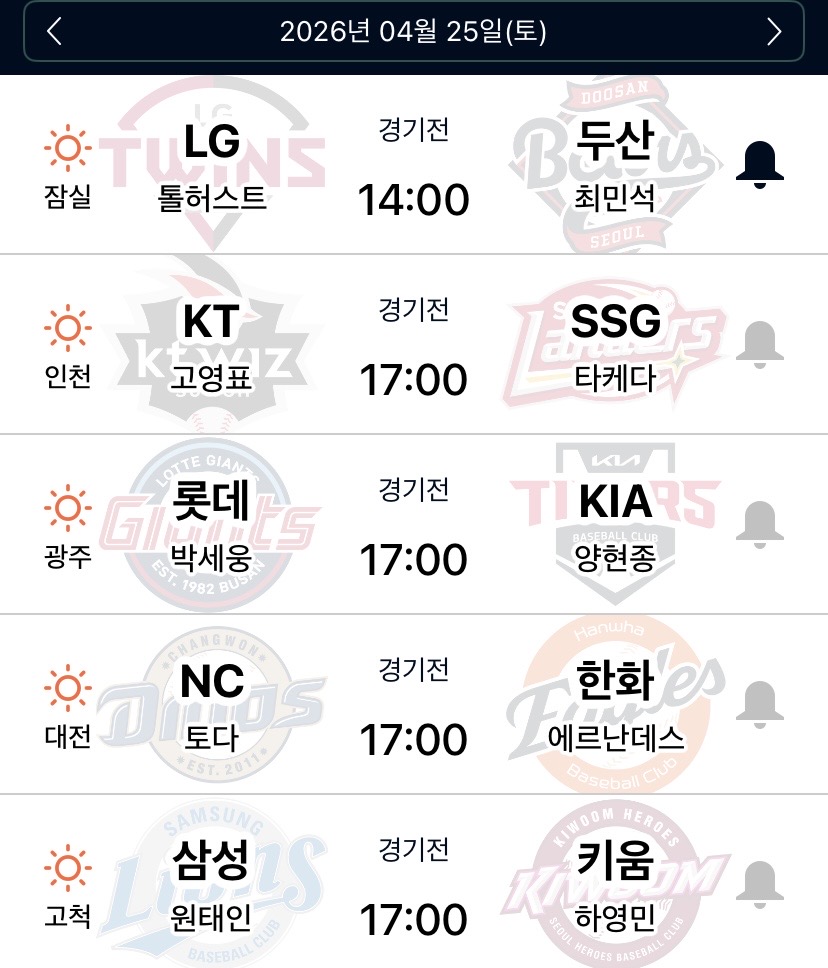Screen dimensions: 828x968
Task: Enable alert bell for 롯데 vs KIA game
Action: click(x=759, y=524)
